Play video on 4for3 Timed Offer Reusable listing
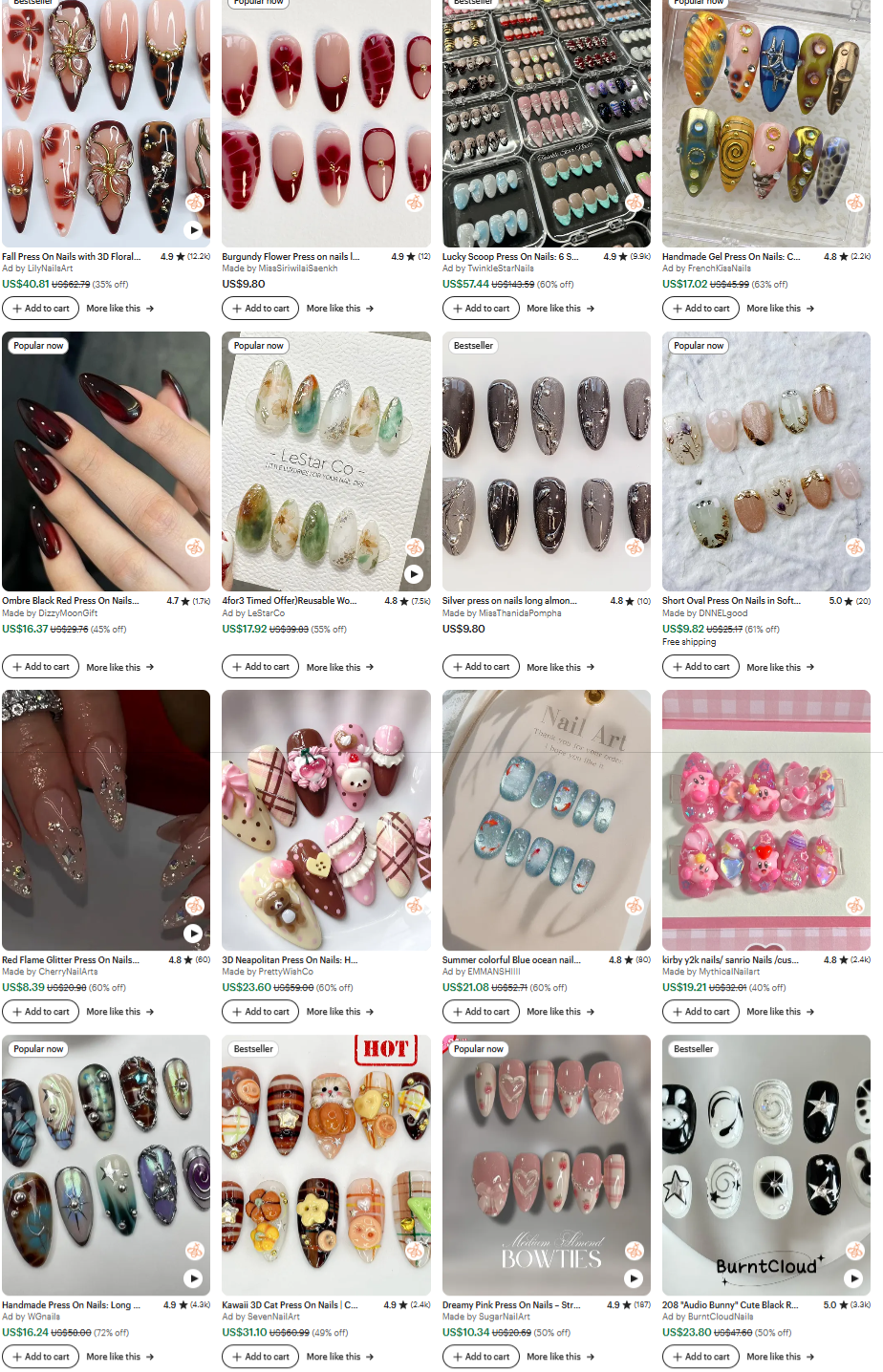The height and width of the screenshot is (1372, 883). [414, 574]
